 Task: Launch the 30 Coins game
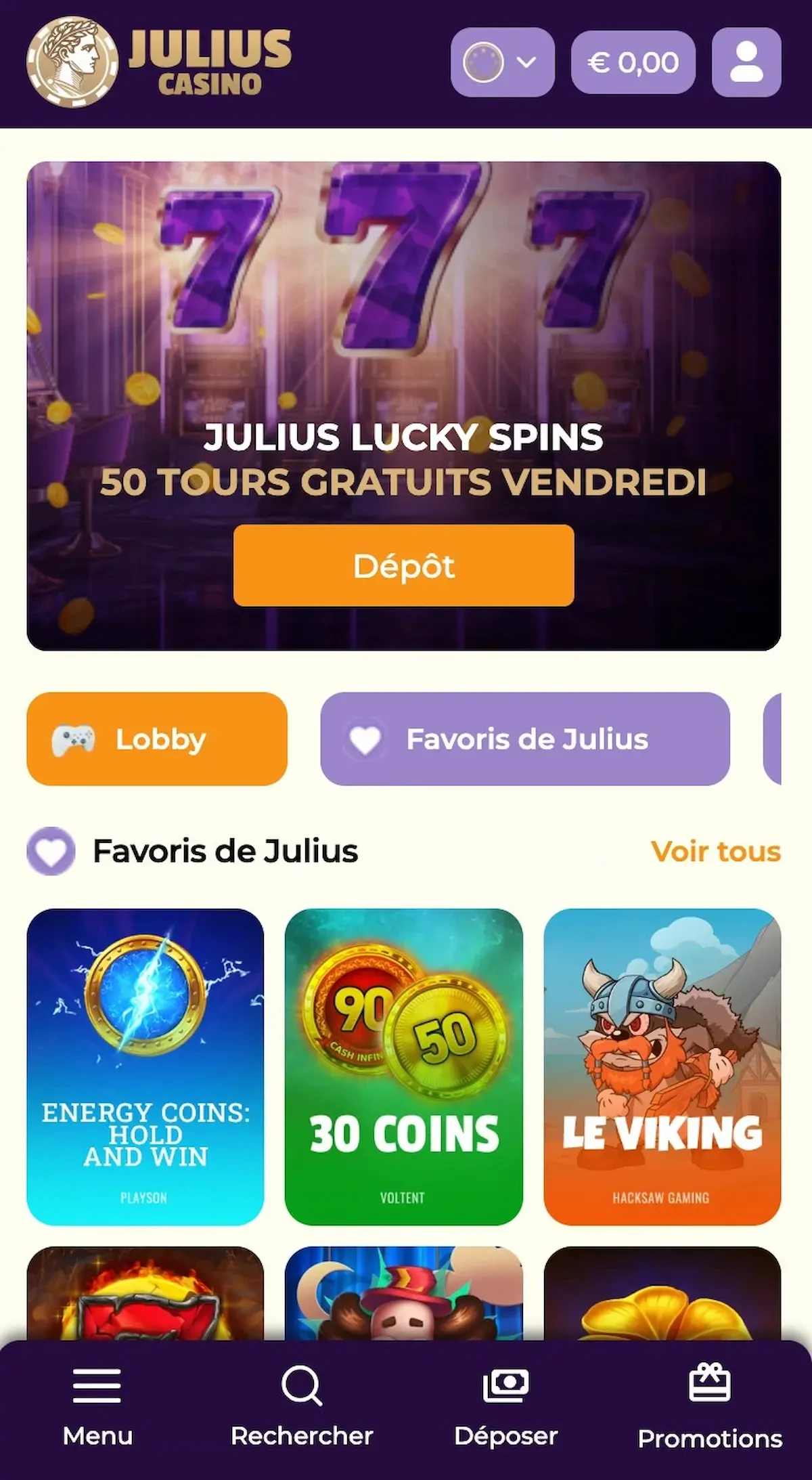[403, 1066]
